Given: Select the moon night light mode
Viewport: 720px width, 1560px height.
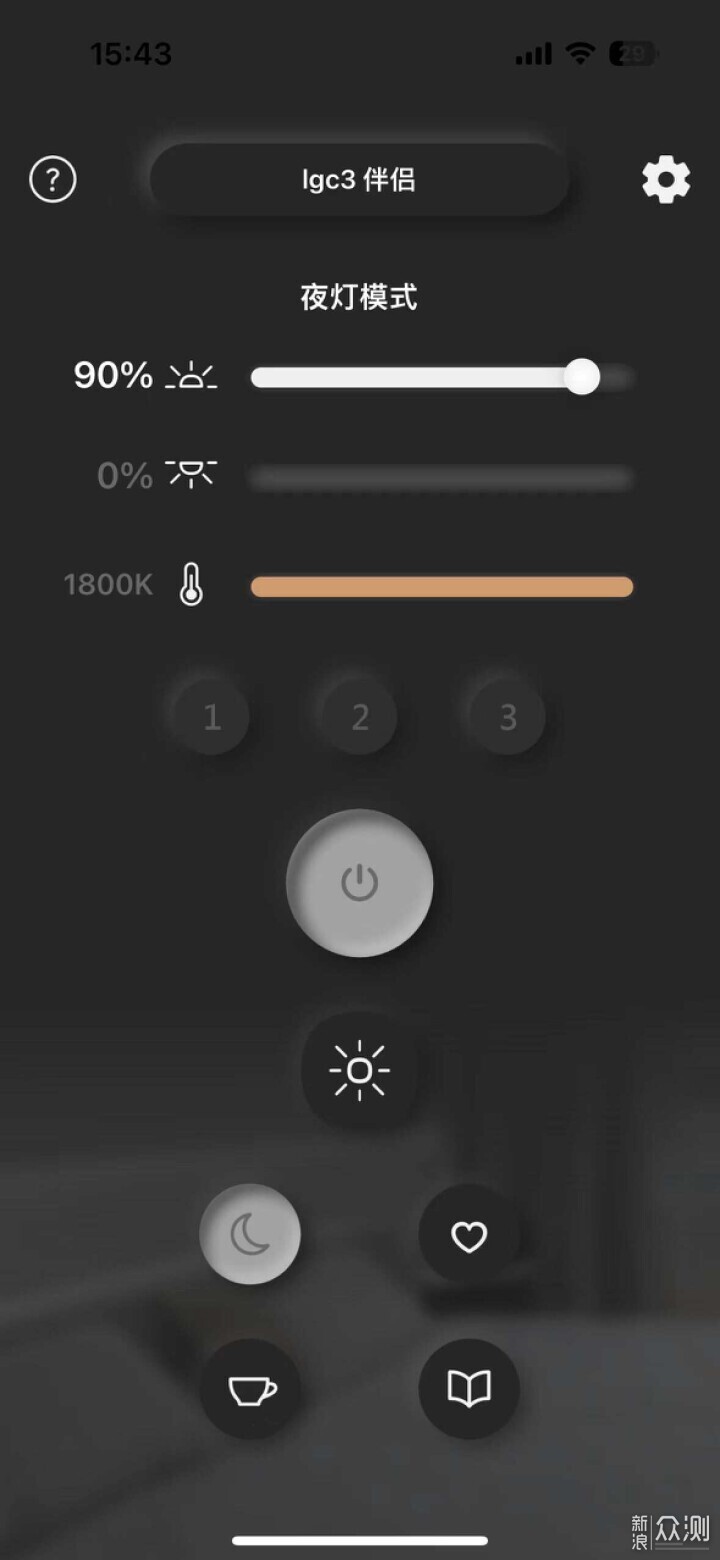Looking at the screenshot, I should tap(250, 1235).
